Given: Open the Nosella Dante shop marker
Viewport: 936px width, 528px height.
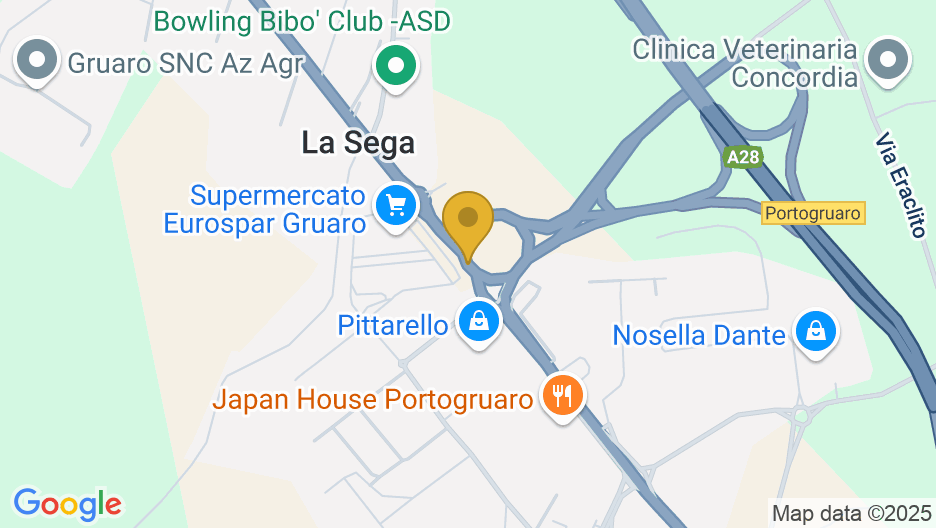Looking at the screenshot, I should coord(816,331).
